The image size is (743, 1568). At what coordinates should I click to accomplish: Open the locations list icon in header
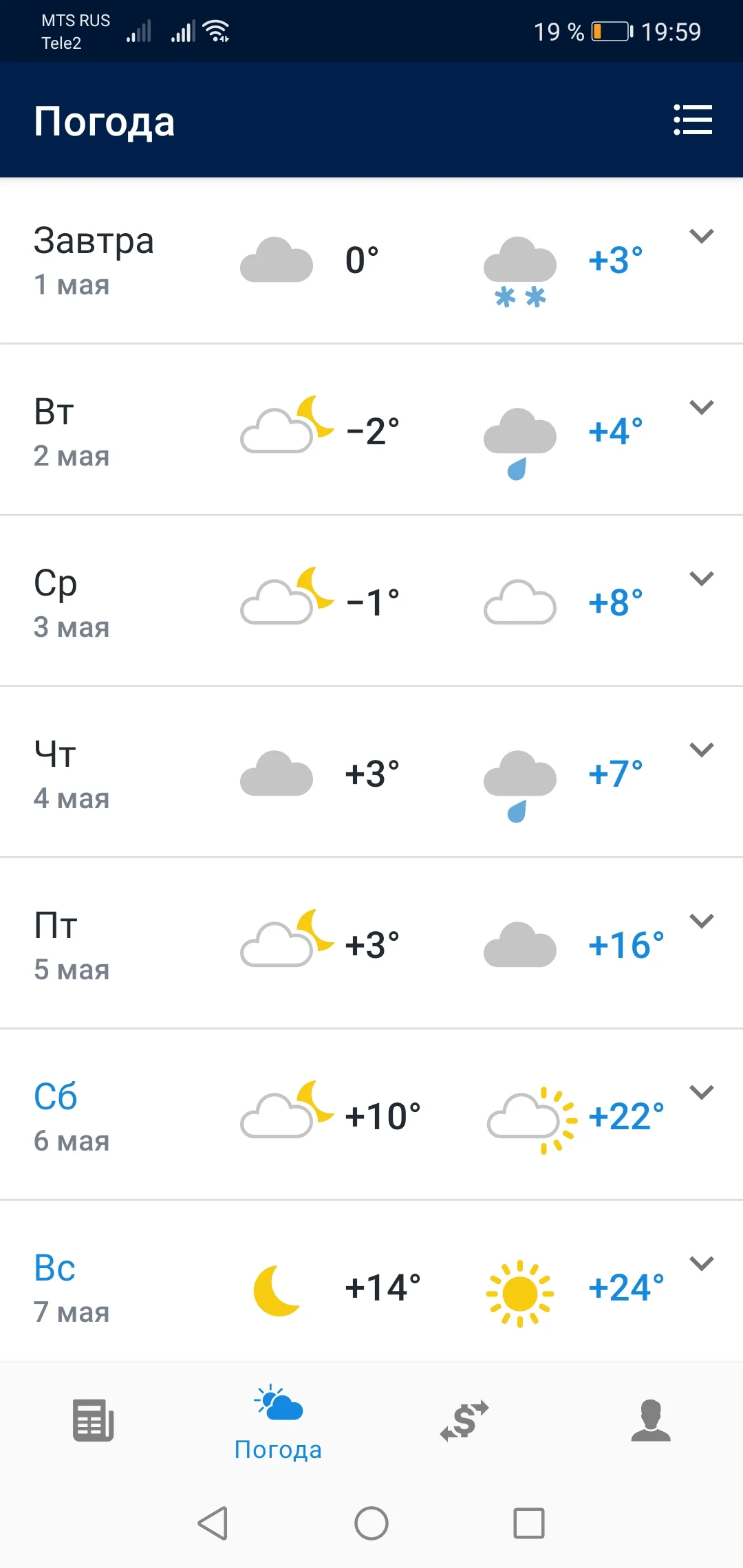[693, 118]
